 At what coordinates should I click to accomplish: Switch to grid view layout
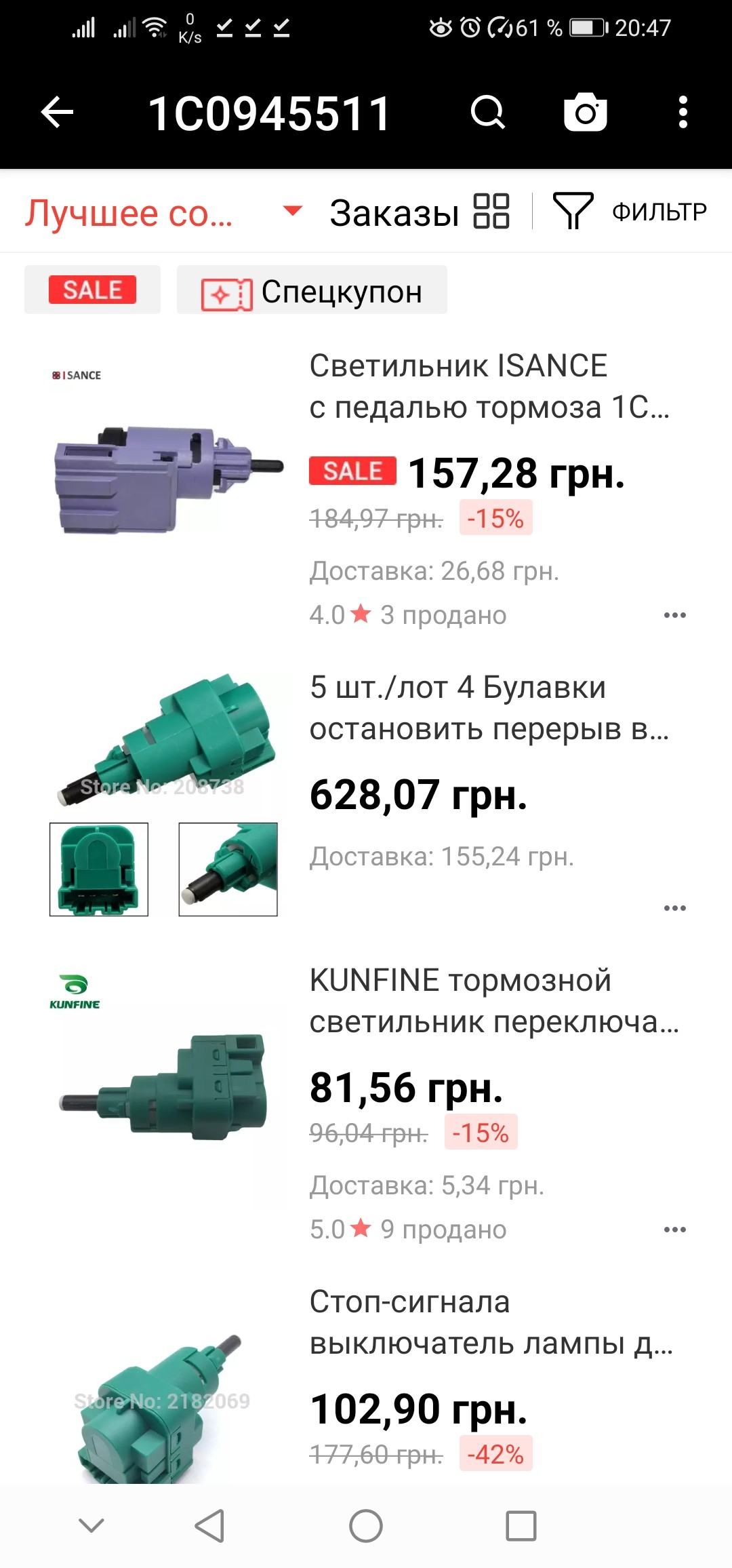click(x=491, y=211)
